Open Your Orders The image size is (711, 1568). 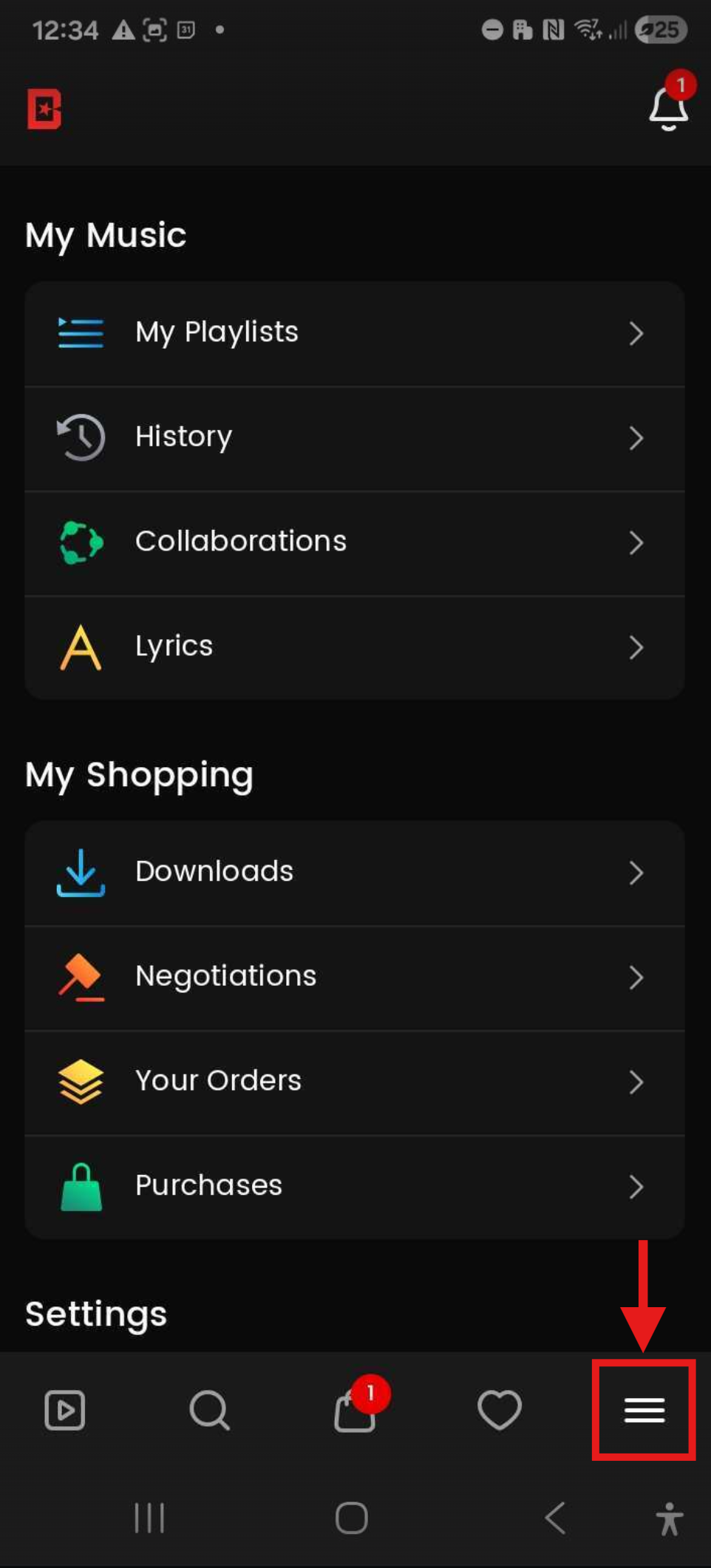355,1082
